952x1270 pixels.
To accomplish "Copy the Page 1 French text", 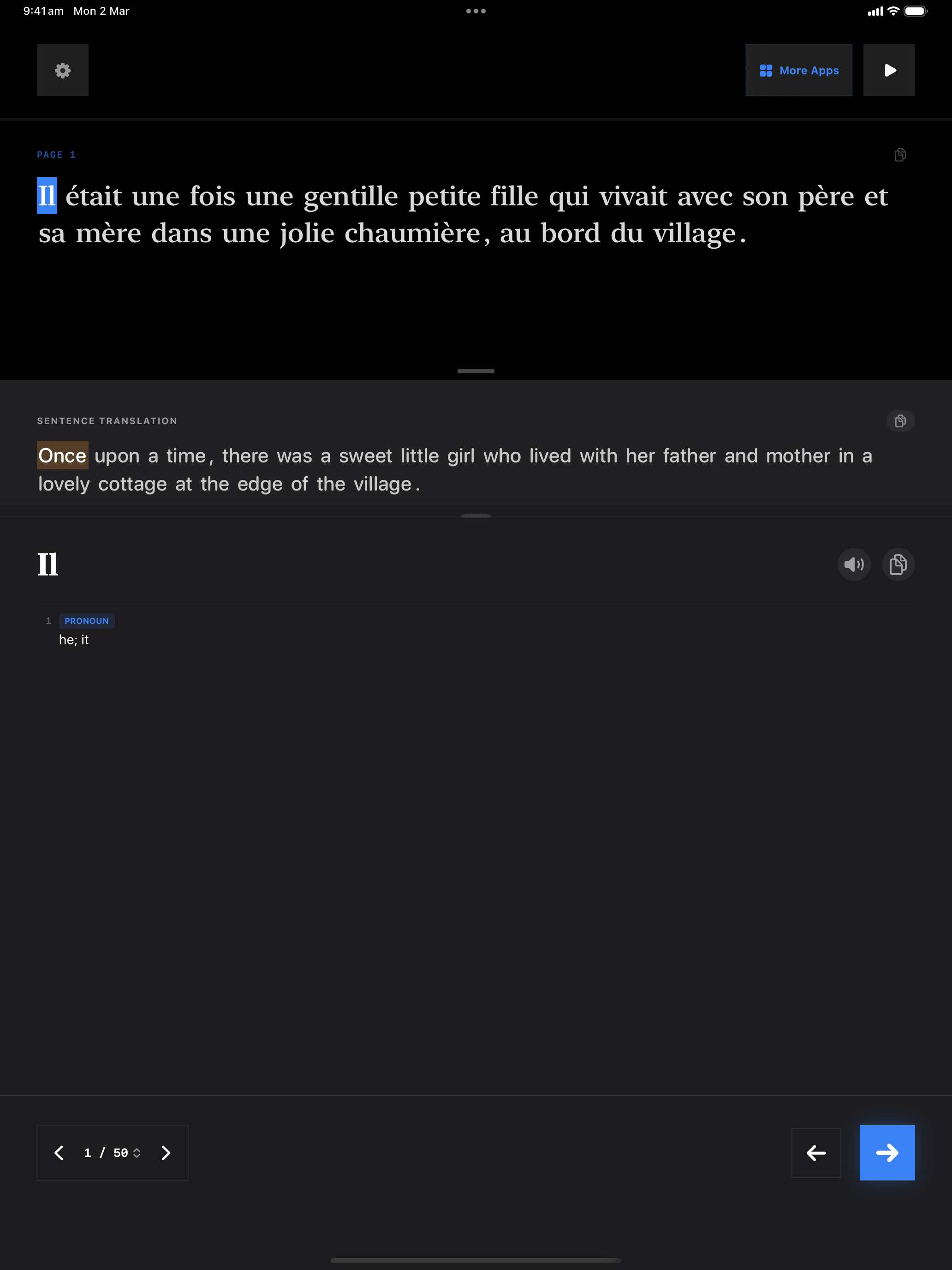I will pos(899,155).
